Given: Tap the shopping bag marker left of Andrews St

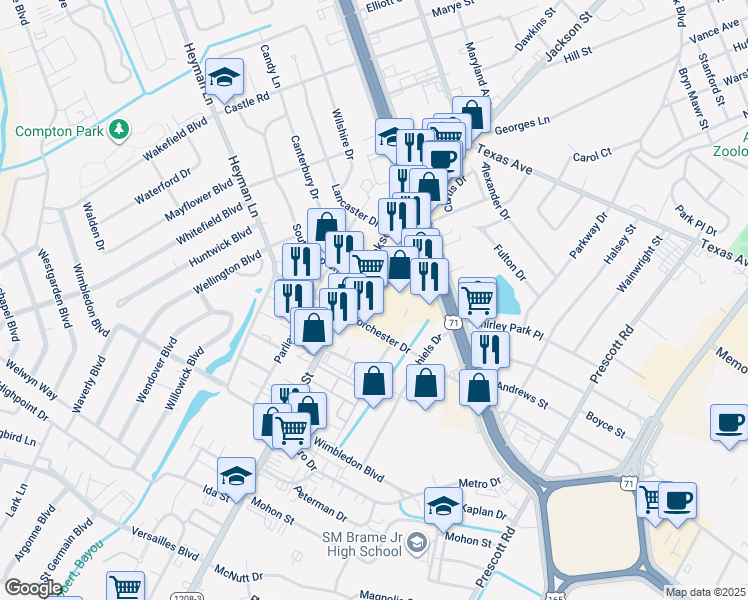Looking at the screenshot, I should 479,386.
